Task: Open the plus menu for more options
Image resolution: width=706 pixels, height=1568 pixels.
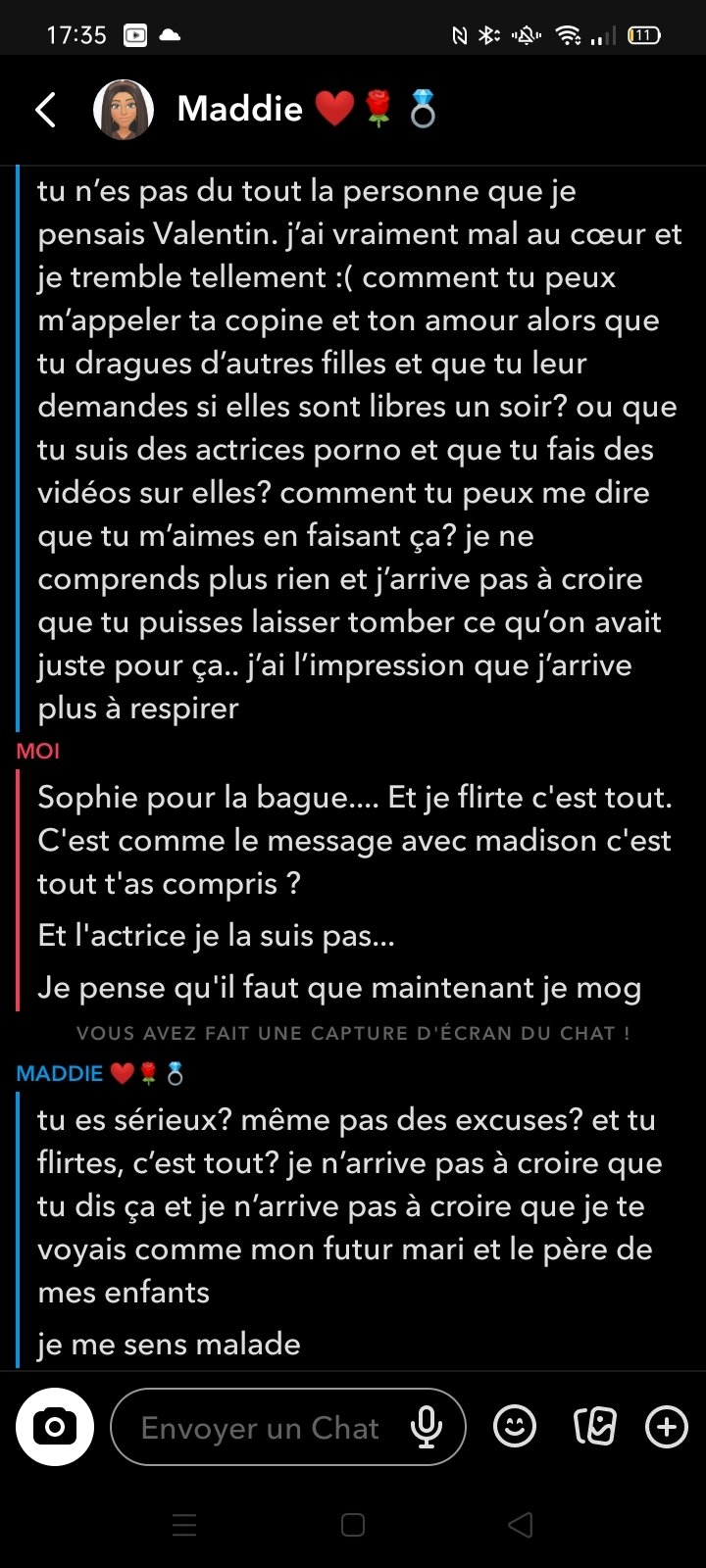Action: 667,1427
